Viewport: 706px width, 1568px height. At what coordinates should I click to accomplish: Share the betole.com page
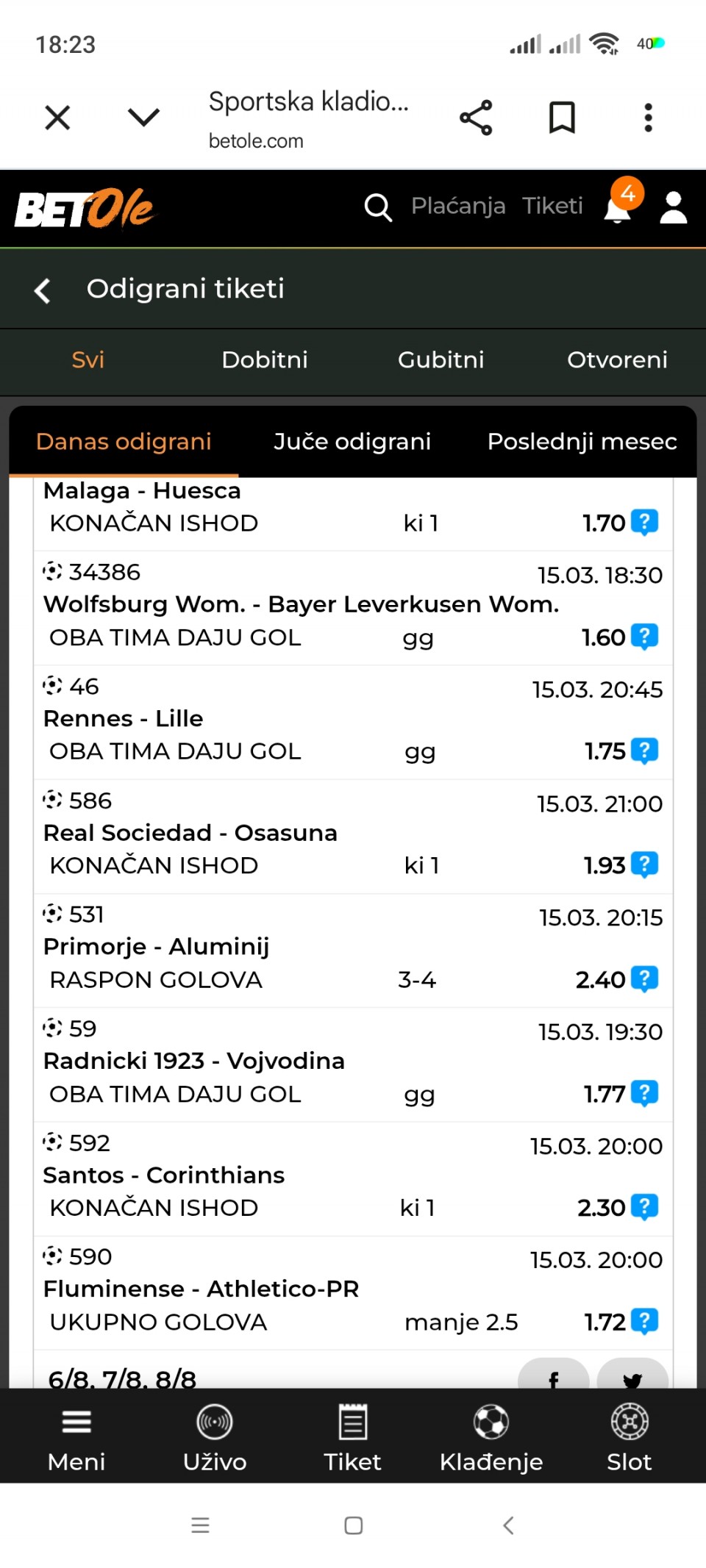point(476,118)
